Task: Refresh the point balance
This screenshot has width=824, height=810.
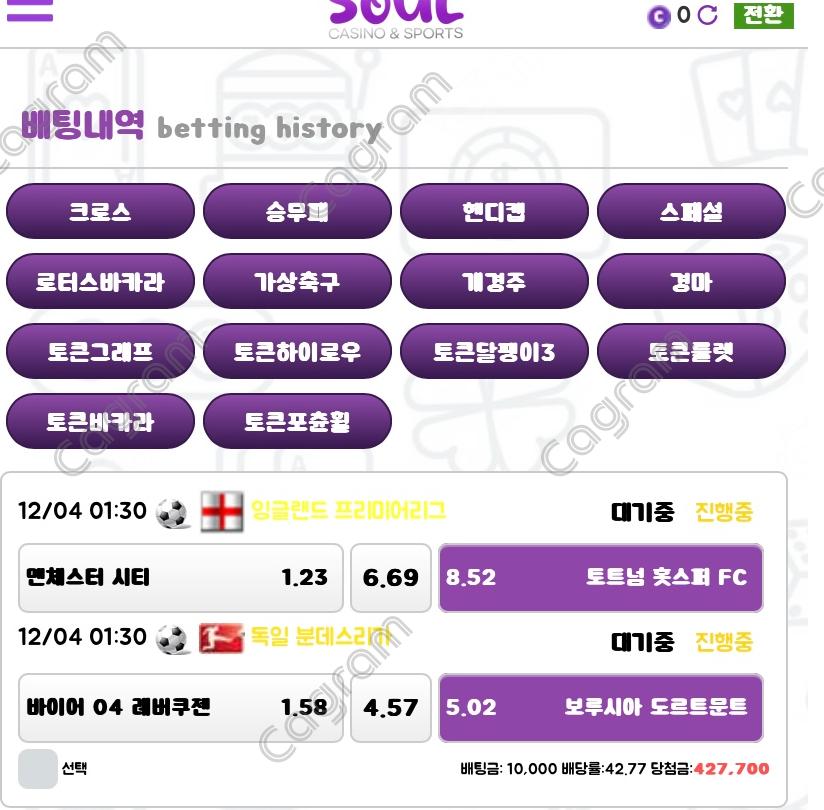Action: click(x=708, y=15)
